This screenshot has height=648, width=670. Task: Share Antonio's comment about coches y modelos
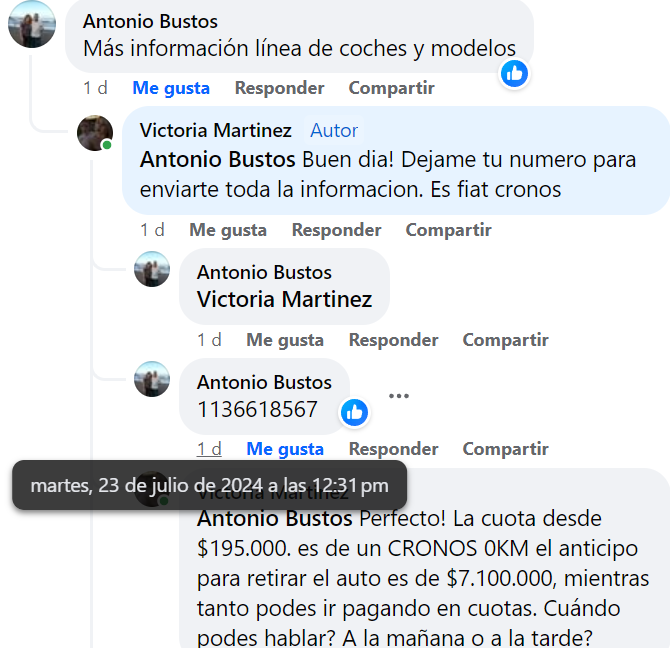click(x=391, y=88)
